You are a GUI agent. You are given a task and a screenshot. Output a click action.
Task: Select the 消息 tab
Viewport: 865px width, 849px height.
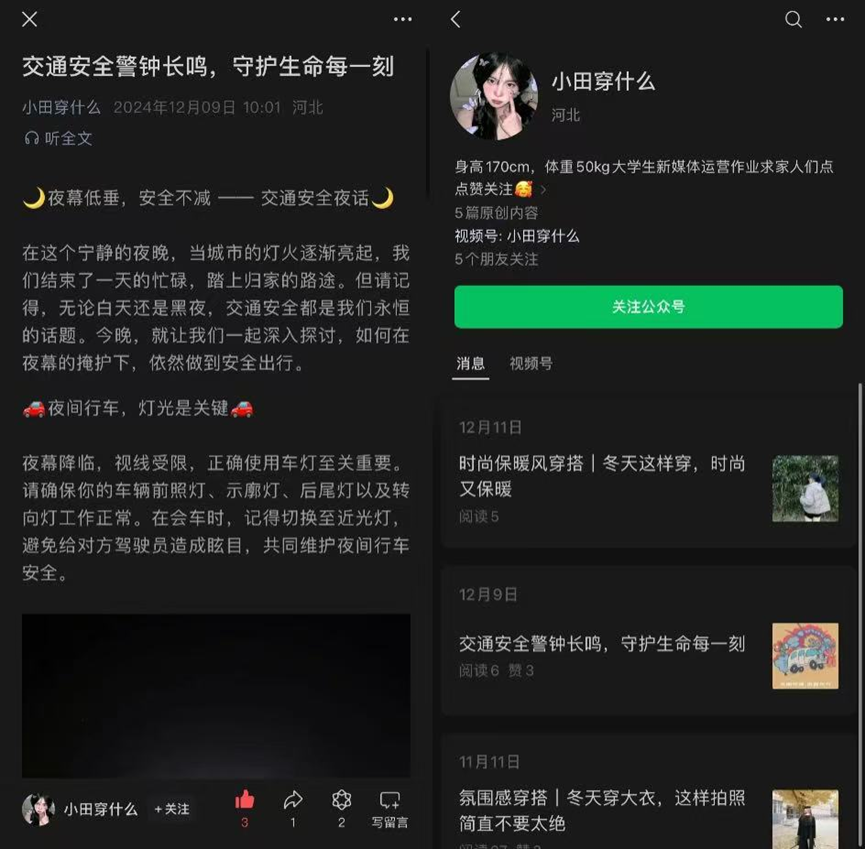click(471, 363)
